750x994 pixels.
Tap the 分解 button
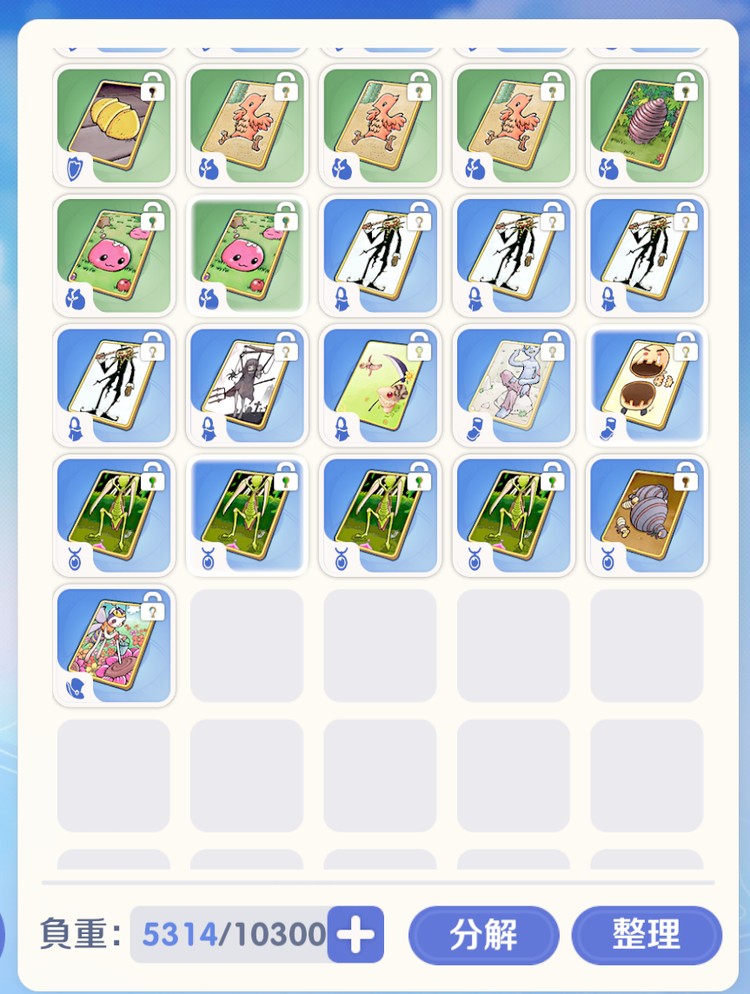[483, 935]
